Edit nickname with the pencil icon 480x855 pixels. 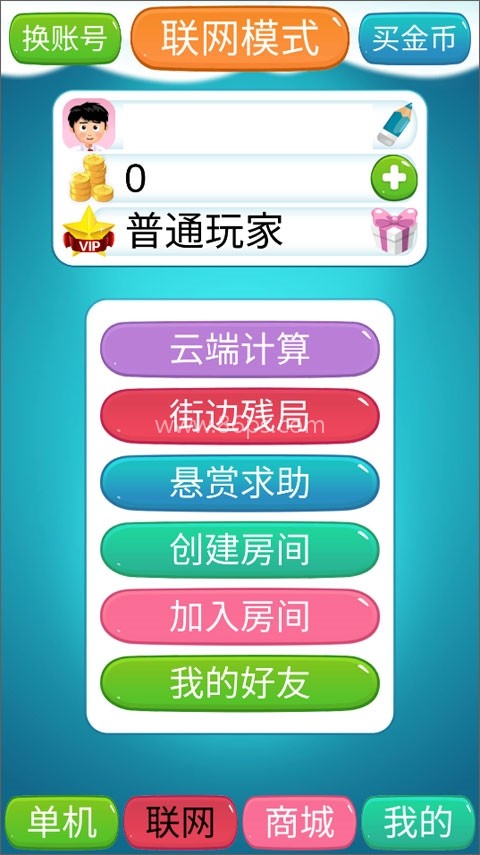394,125
